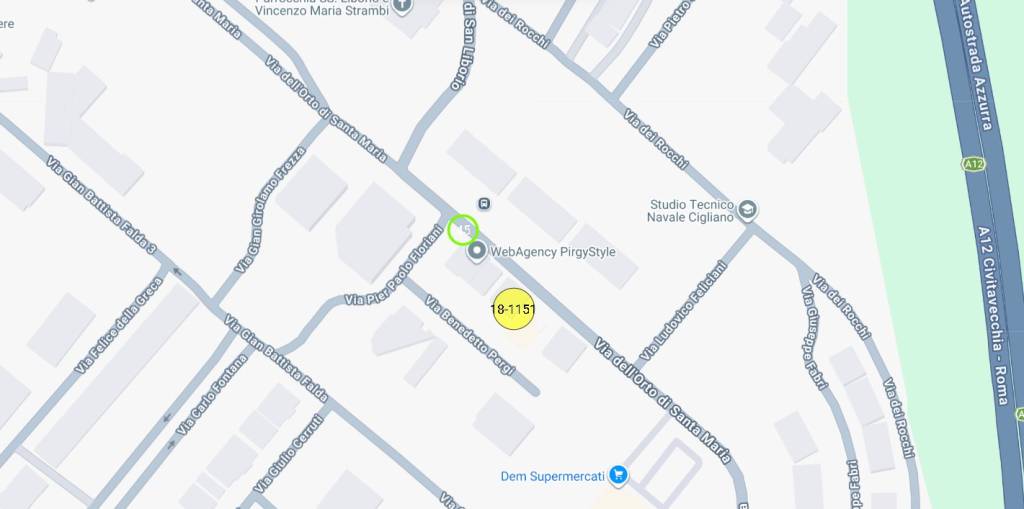Select the green circled map marker
This screenshot has width=1024, height=509.
pos(463,229)
